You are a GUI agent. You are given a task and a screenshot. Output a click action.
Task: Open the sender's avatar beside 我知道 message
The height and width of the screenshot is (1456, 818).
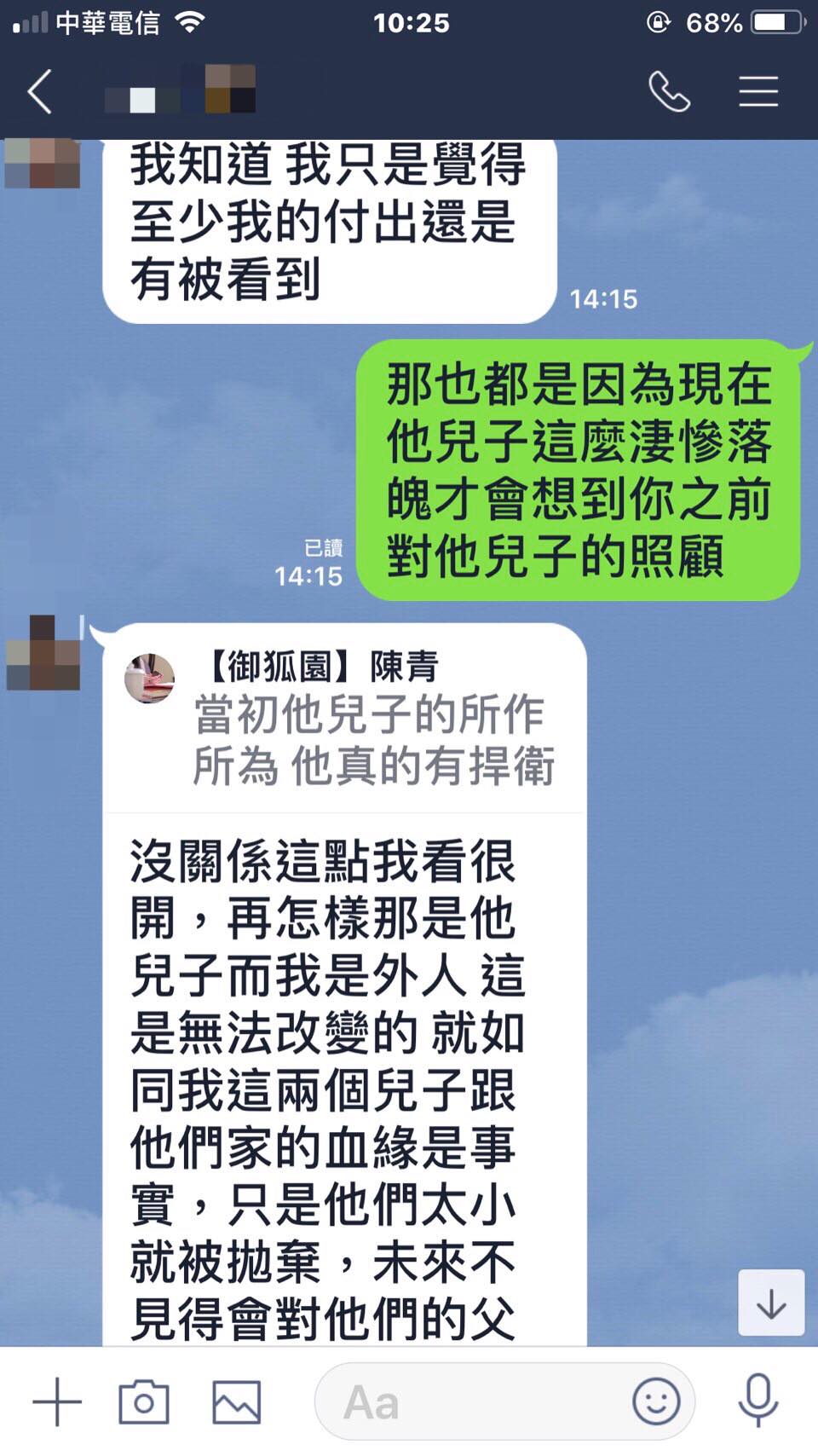point(43,162)
